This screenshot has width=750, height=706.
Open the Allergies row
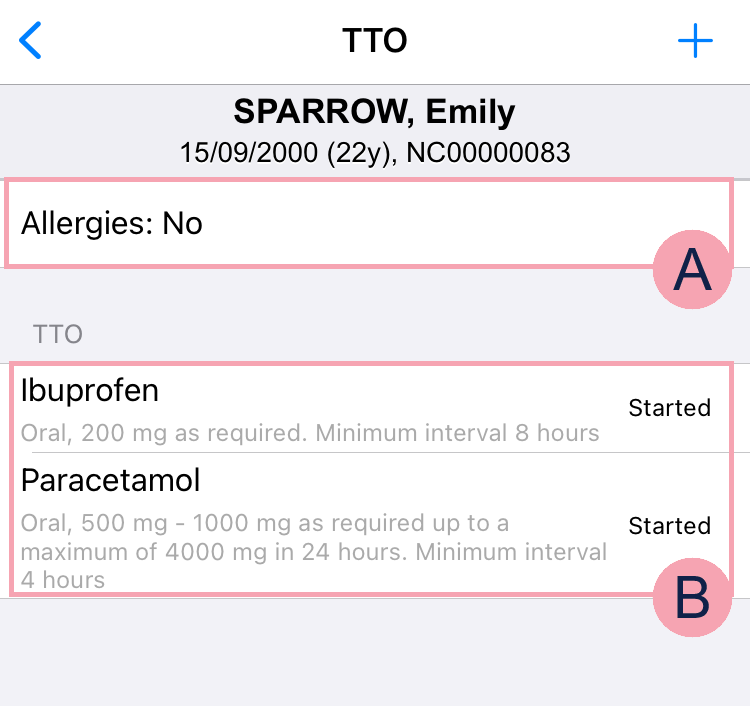[300, 223]
